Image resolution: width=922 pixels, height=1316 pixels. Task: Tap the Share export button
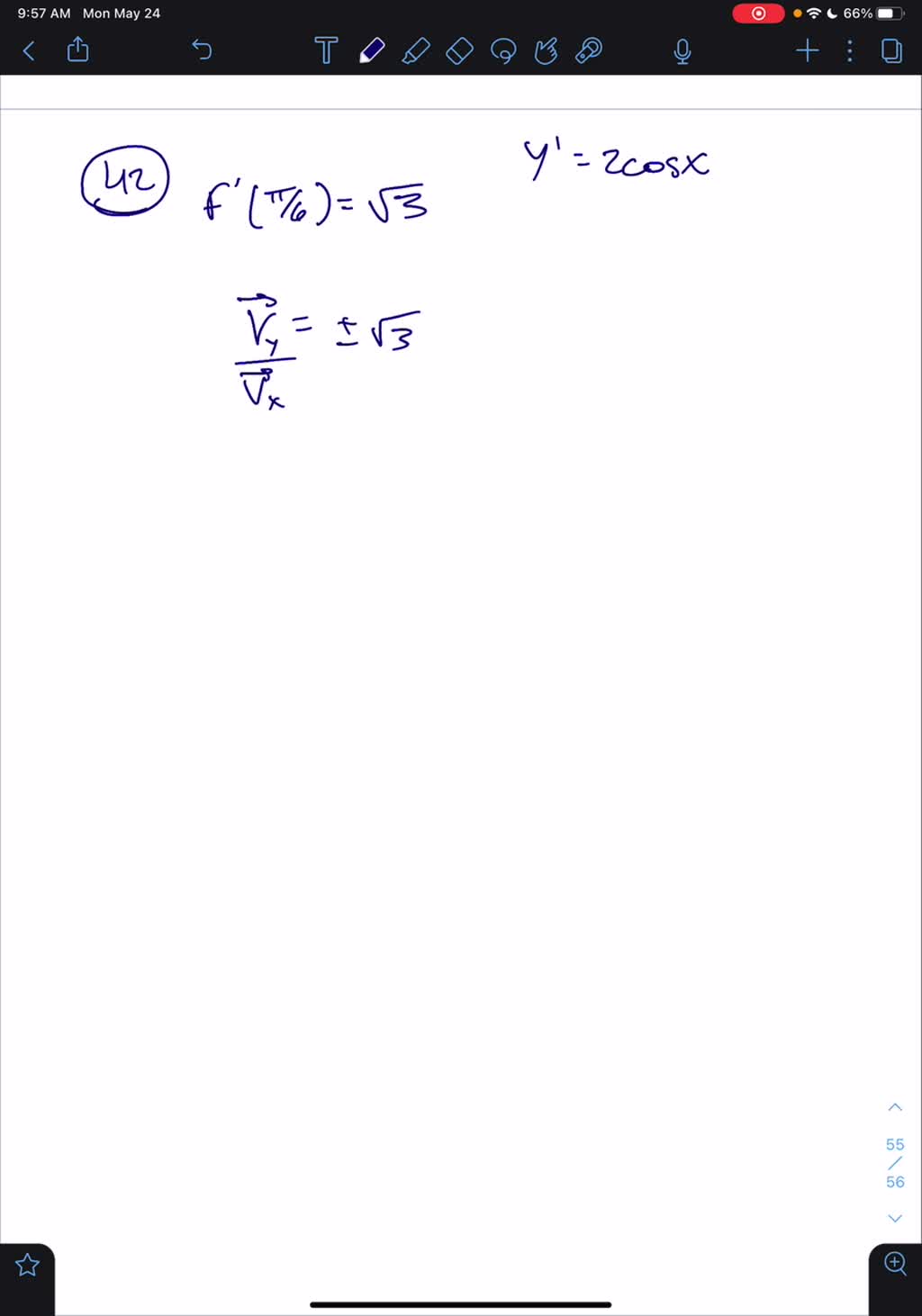point(77,50)
